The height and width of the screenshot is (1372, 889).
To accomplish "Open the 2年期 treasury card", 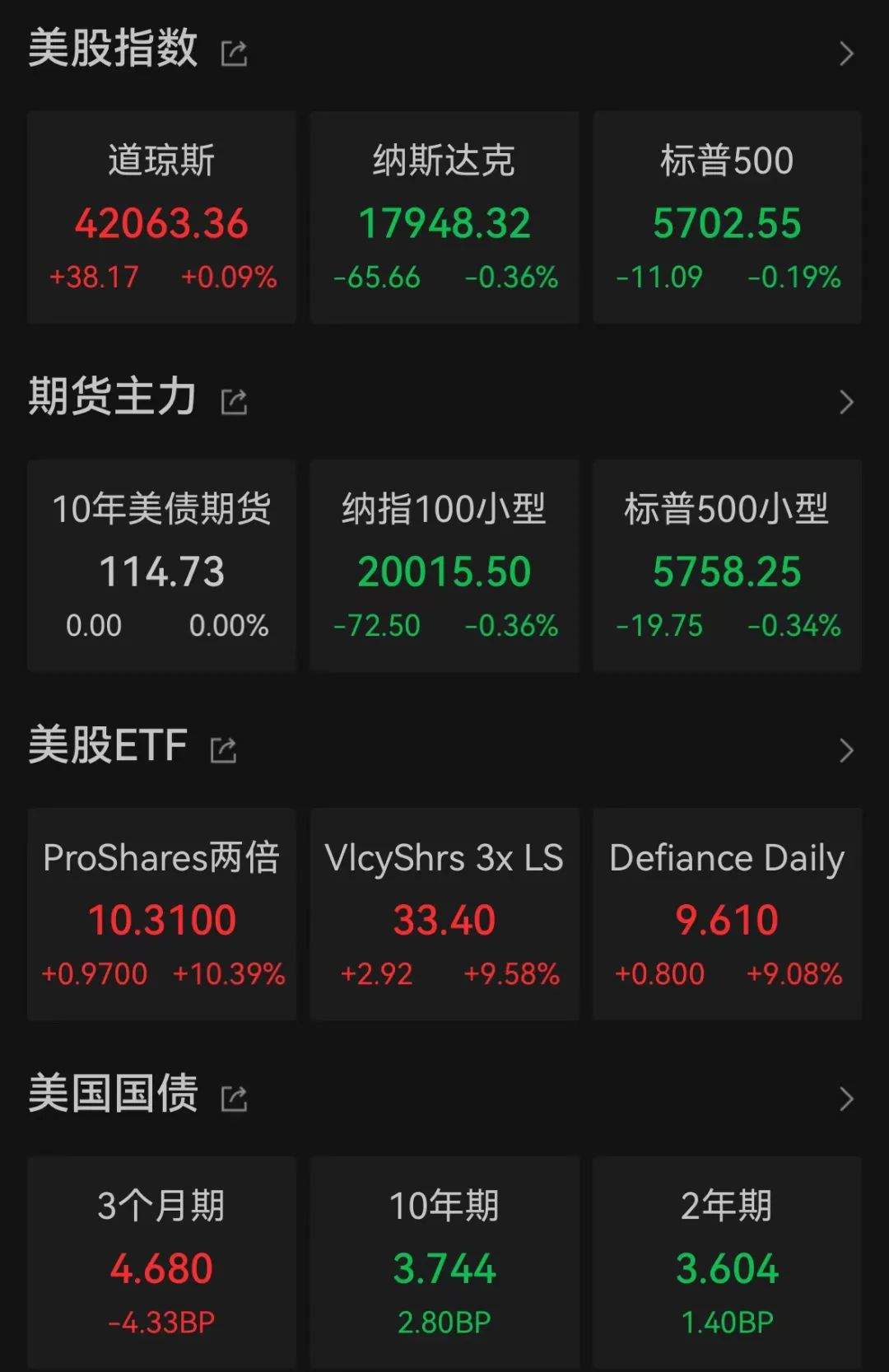I will [x=727, y=1262].
